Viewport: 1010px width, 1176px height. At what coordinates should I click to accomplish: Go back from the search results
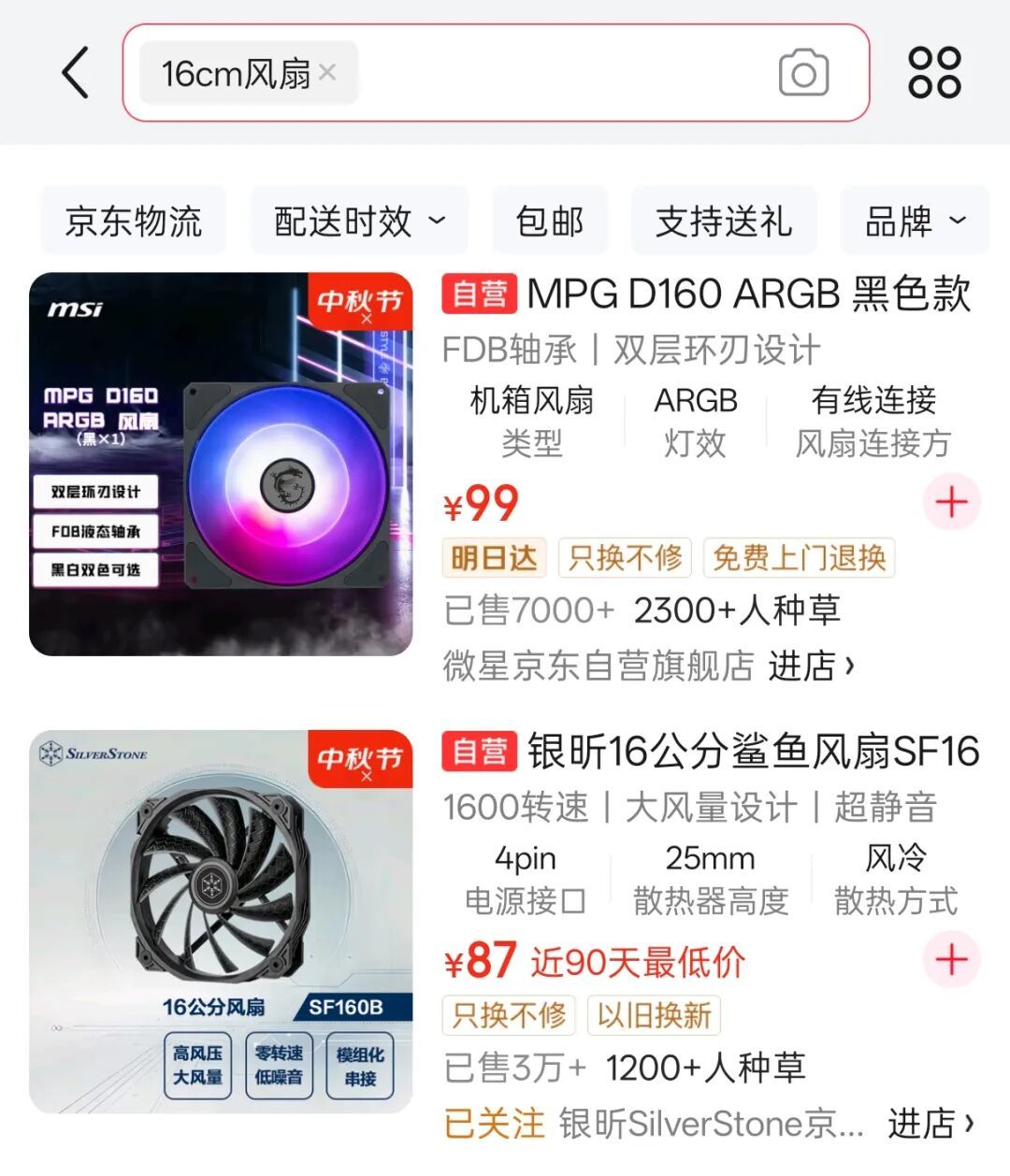pos(77,73)
